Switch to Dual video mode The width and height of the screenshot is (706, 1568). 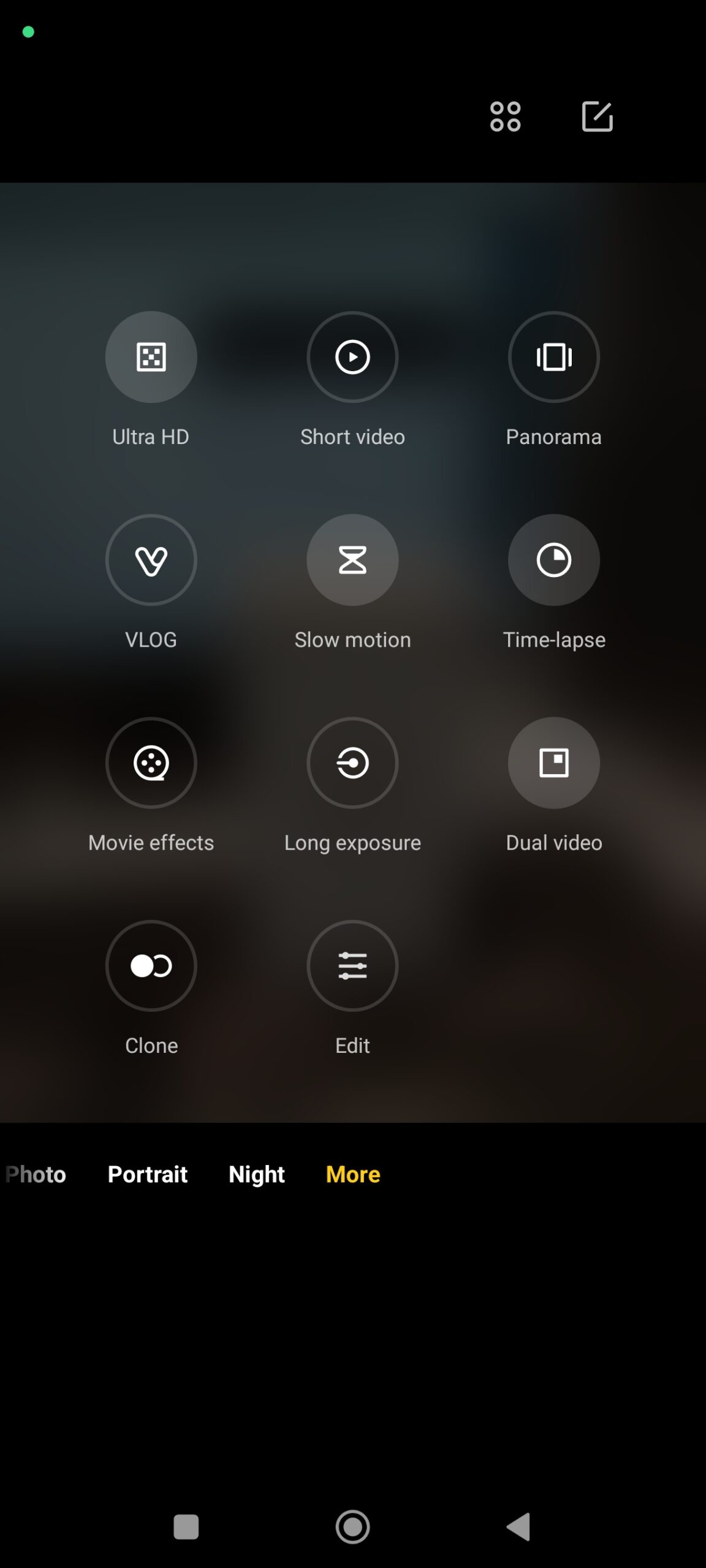click(x=553, y=763)
